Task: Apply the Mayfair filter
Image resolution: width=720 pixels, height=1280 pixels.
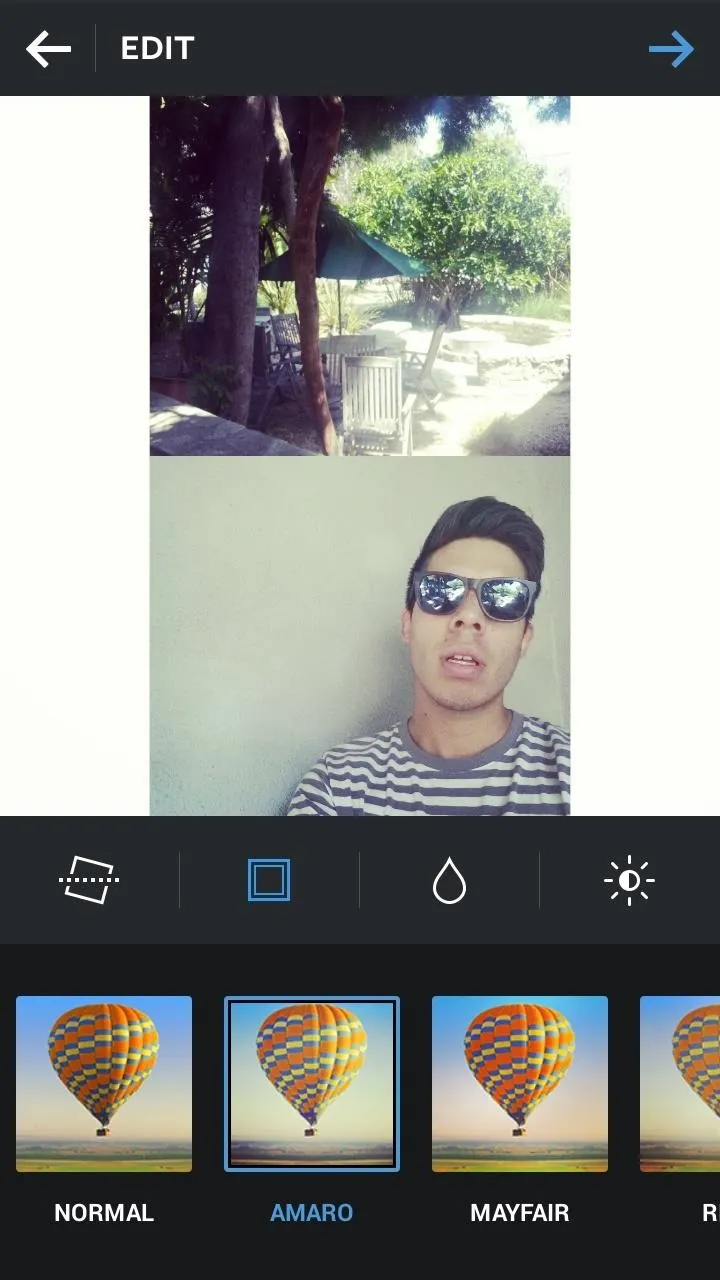Action: coord(520,1084)
